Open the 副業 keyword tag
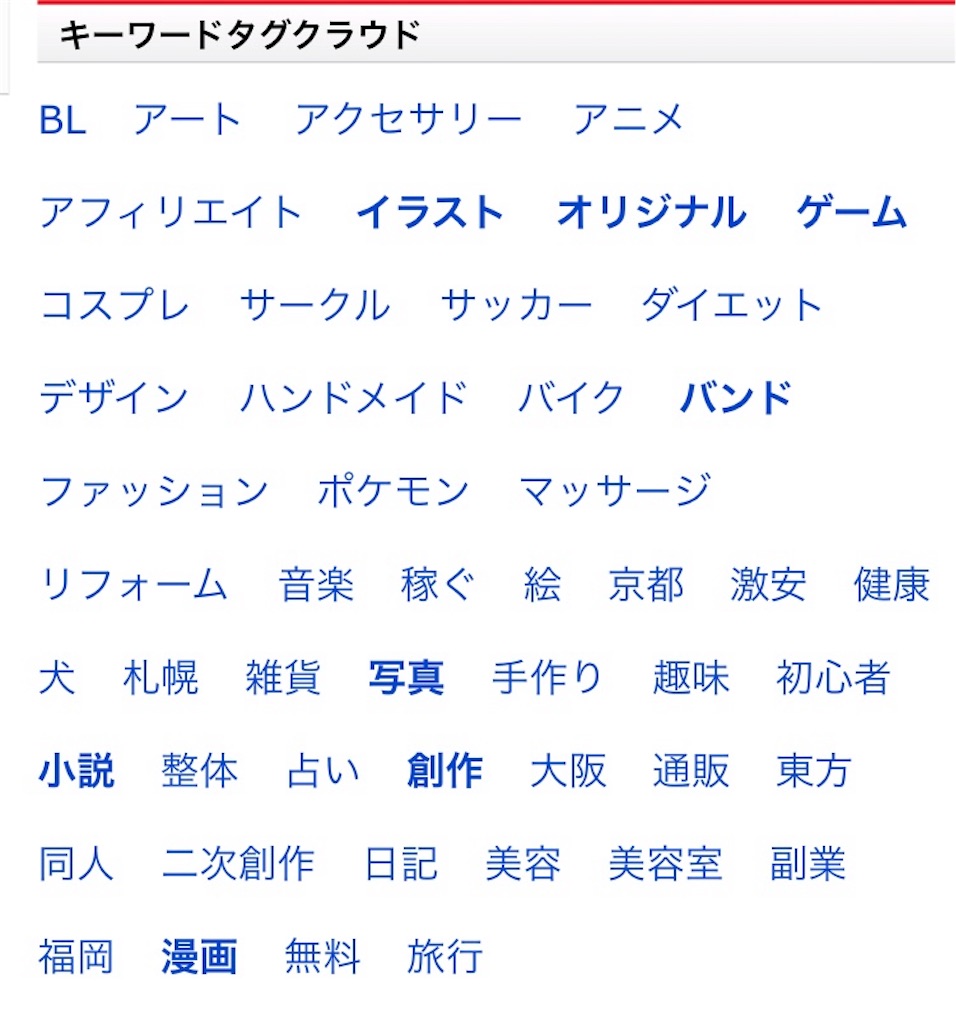The width and height of the screenshot is (956, 1024). point(808,864)
